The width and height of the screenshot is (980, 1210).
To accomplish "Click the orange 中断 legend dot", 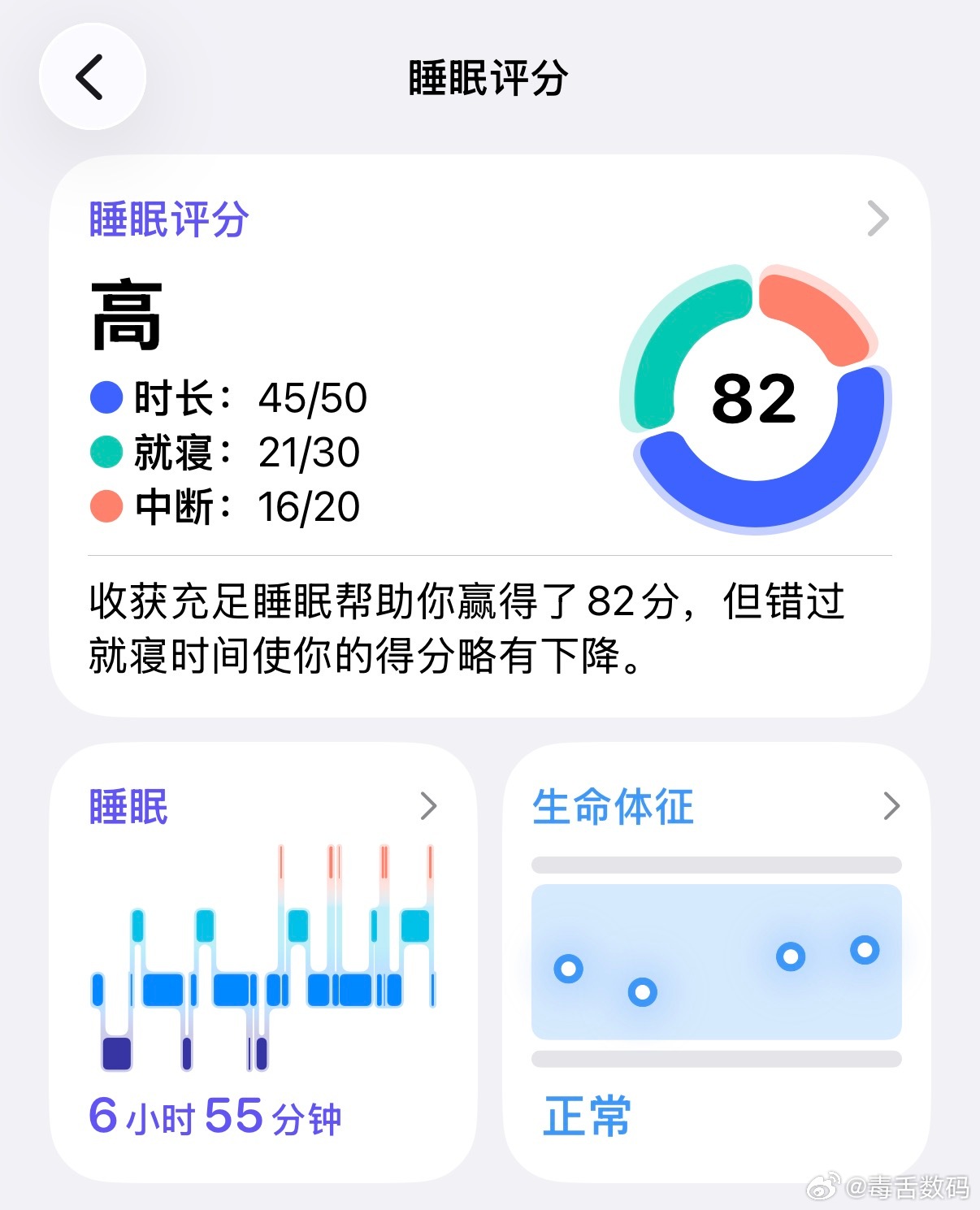I will (x=106, y=507).
